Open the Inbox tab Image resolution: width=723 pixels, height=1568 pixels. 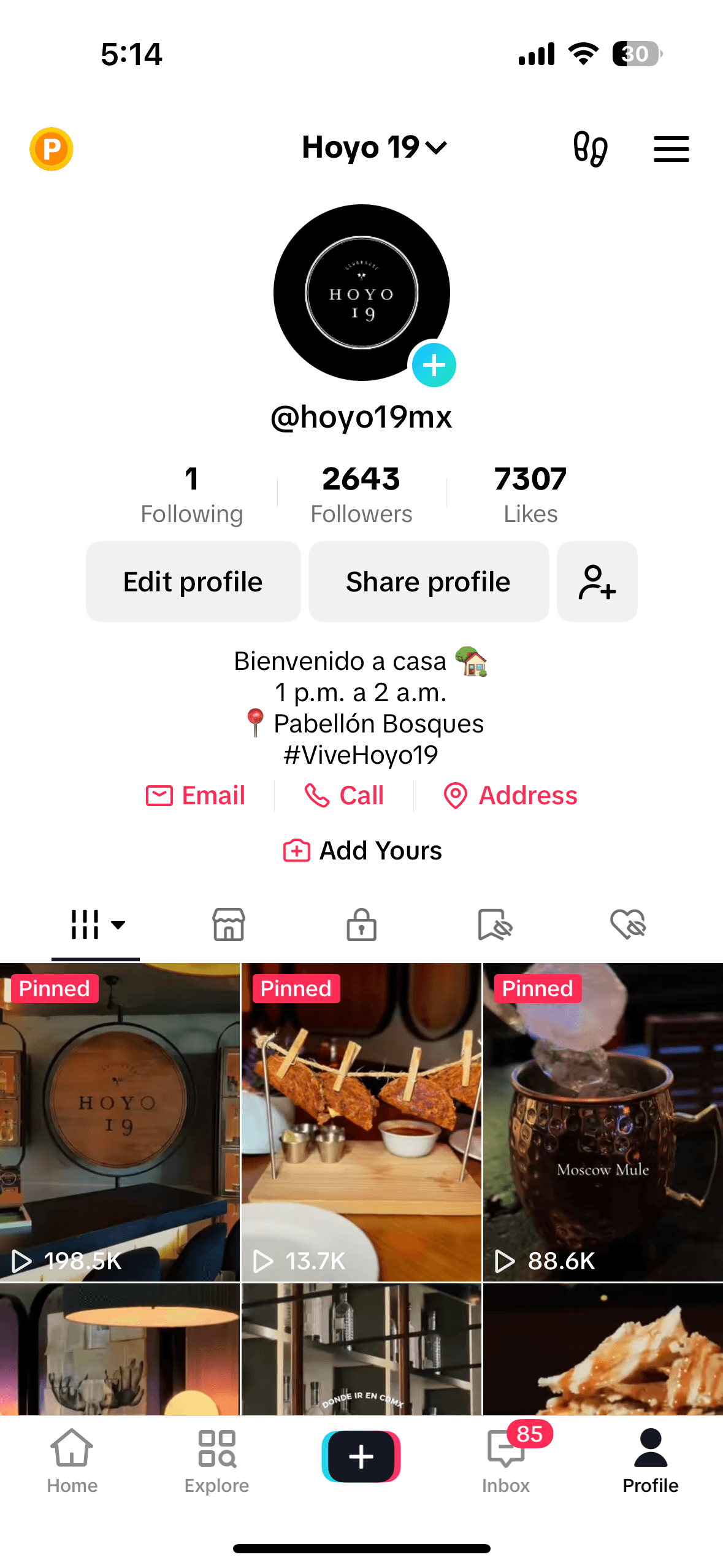(x=506, y=1460)
